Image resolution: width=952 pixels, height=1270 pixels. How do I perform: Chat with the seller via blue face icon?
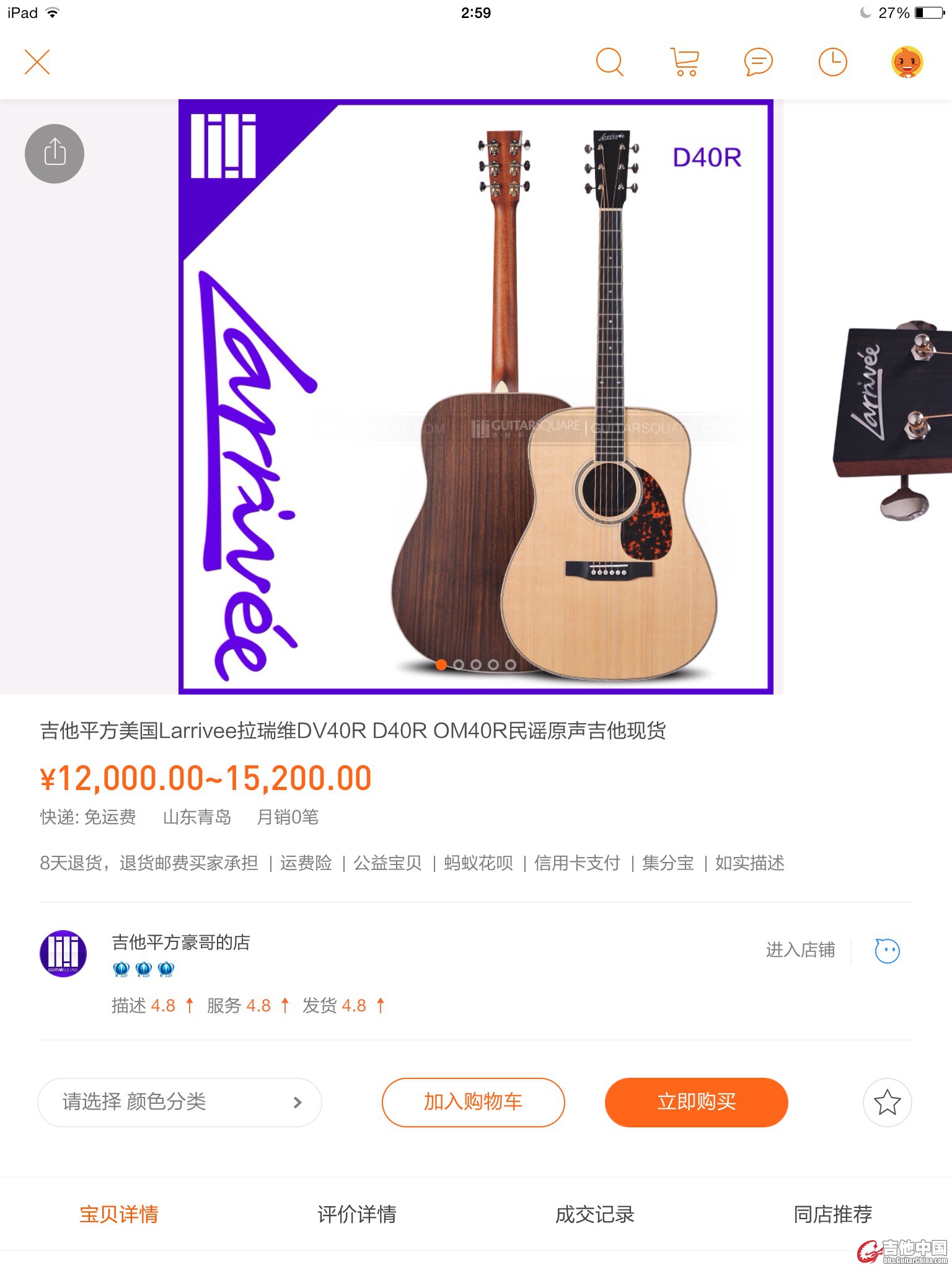[x=887, y=951]
